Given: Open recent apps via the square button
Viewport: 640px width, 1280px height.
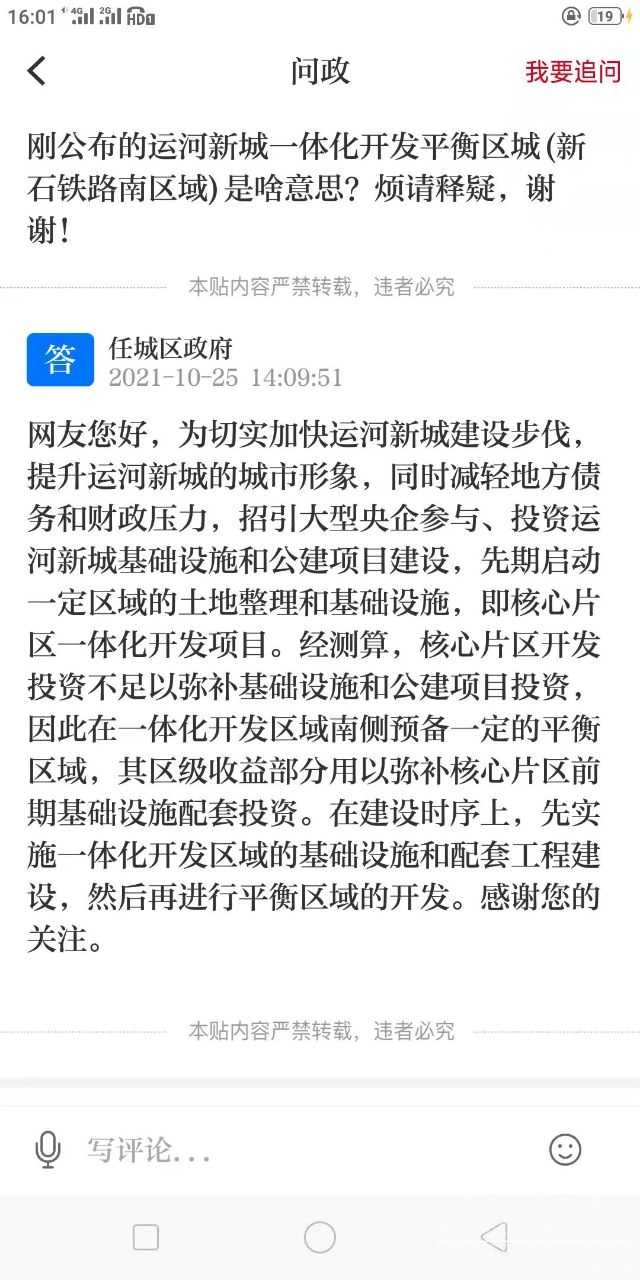Looking at the screenshot, I should 146,1237.
